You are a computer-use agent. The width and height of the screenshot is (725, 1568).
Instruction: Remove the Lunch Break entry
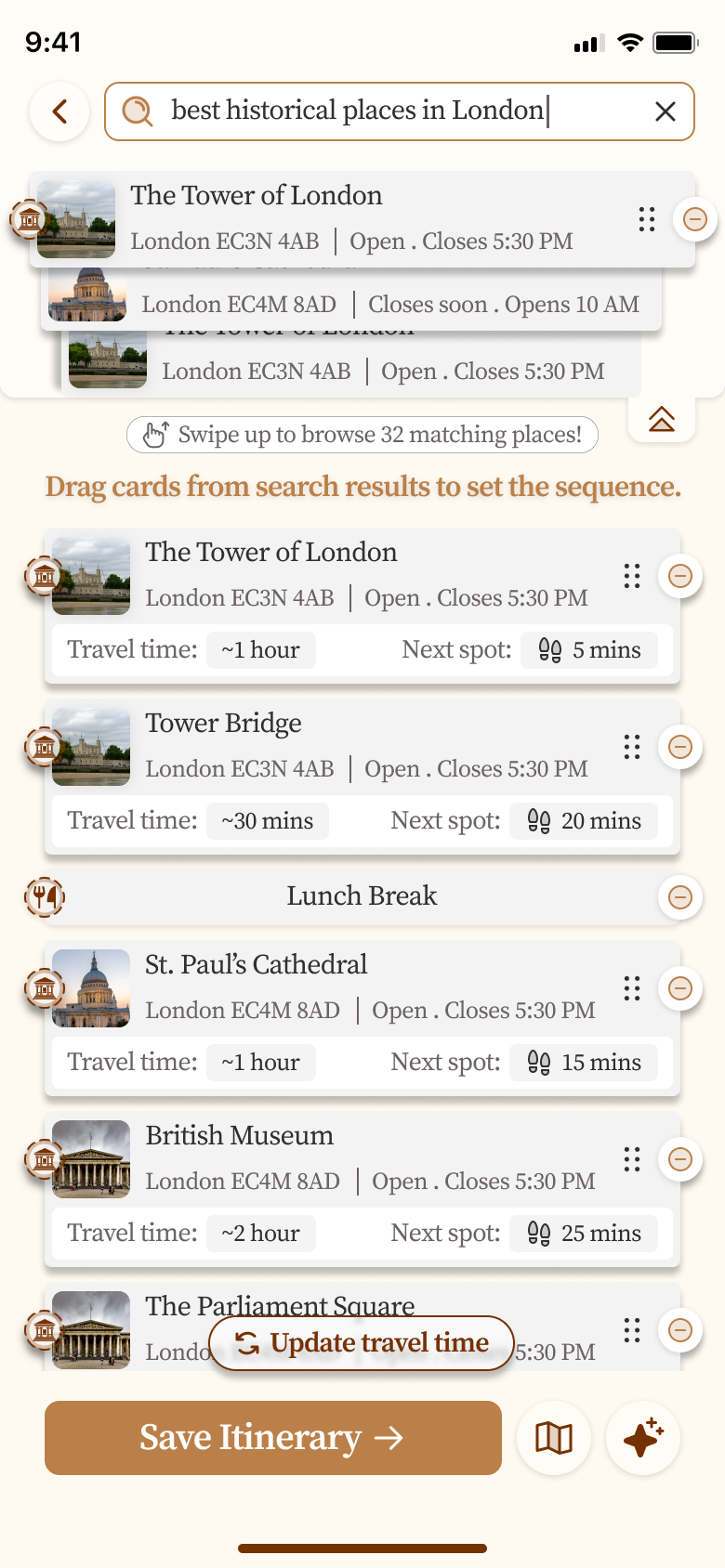[x=680, y=897]
